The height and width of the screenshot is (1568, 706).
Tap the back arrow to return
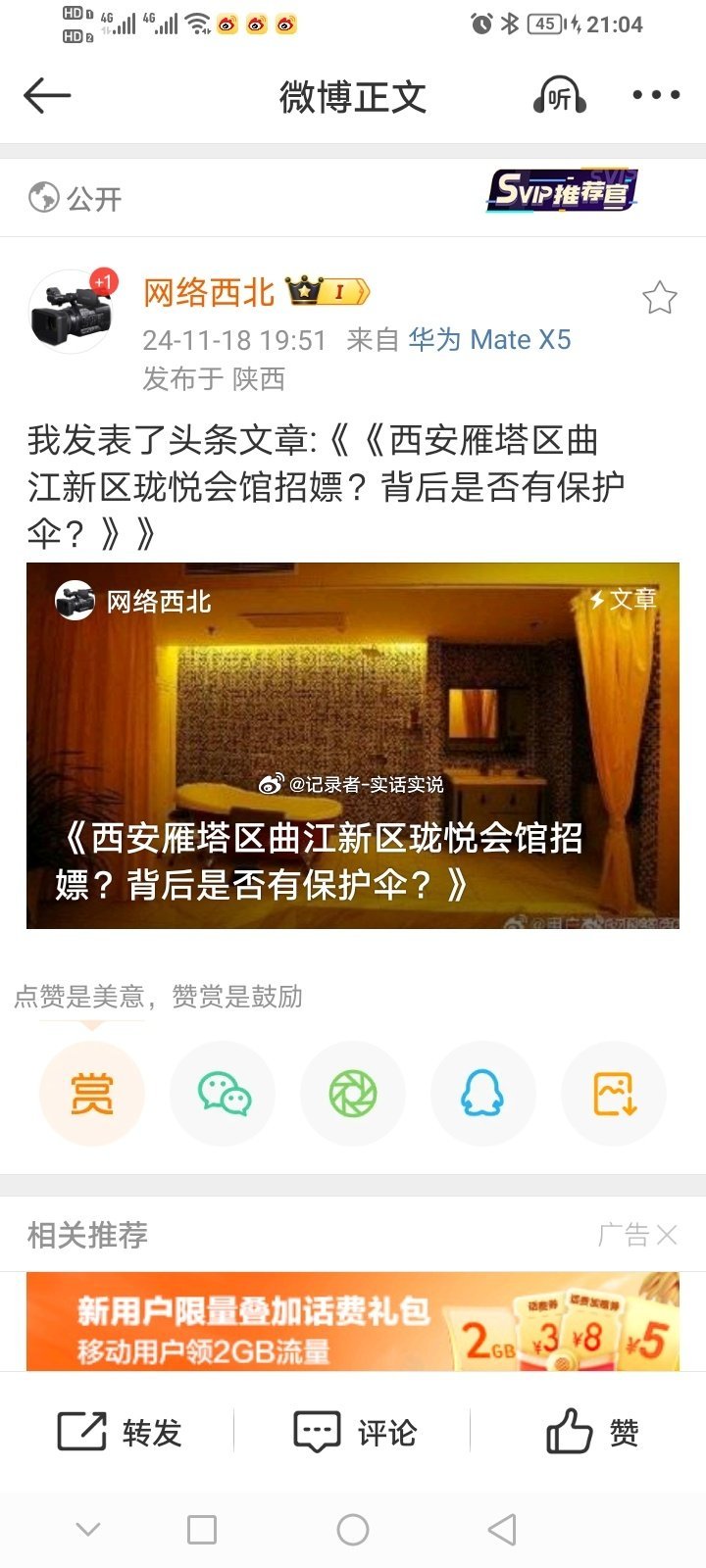click(x=46, y=95)
